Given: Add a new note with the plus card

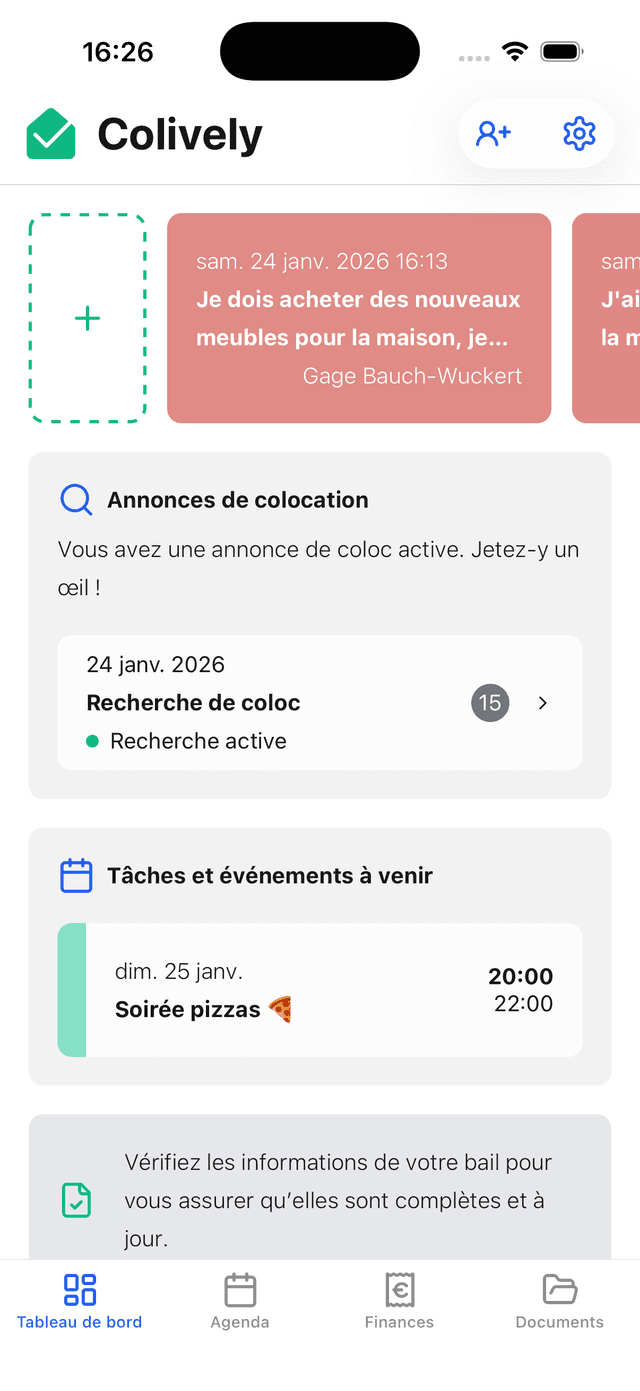Looking at the screenshot, I should point(88,318).
